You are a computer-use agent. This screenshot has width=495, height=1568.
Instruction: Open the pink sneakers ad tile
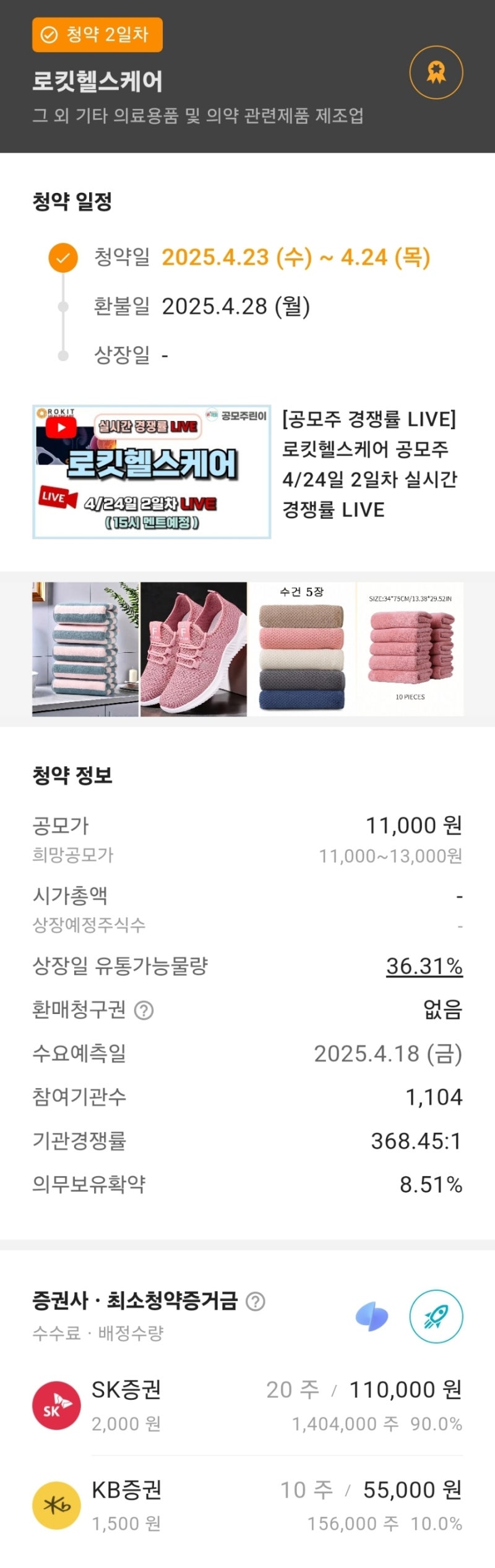(194, 649)
